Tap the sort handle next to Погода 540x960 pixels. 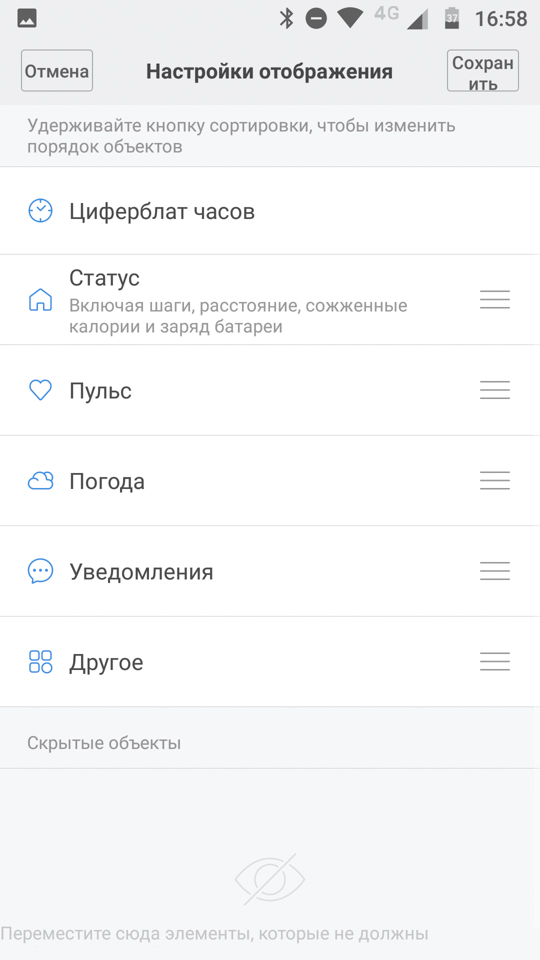tap(495, 481)
